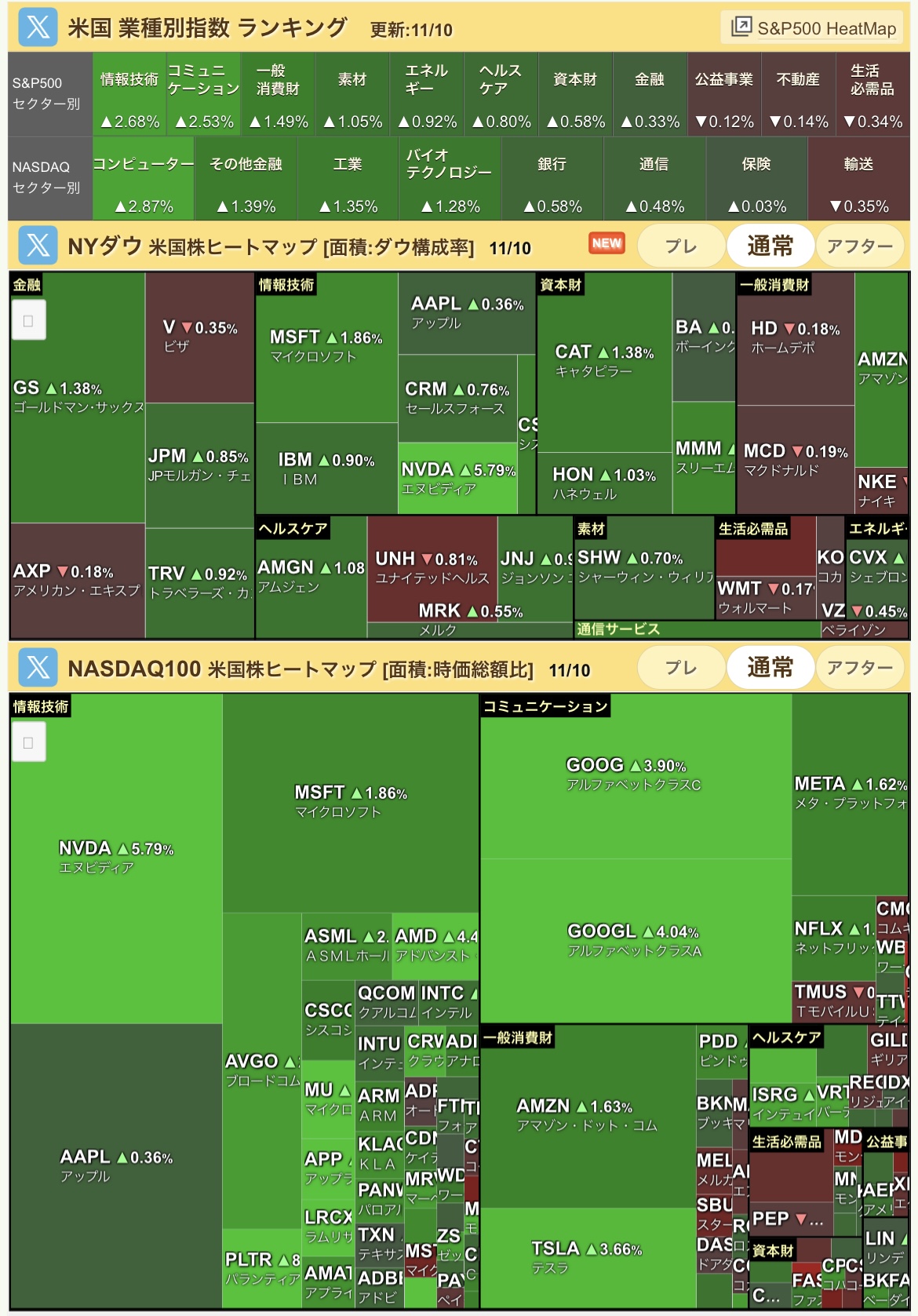Screen dimensions: 918x1316
Task: Switch NASDAQ100 heatmap to アフター
Action: coord(859,667)
